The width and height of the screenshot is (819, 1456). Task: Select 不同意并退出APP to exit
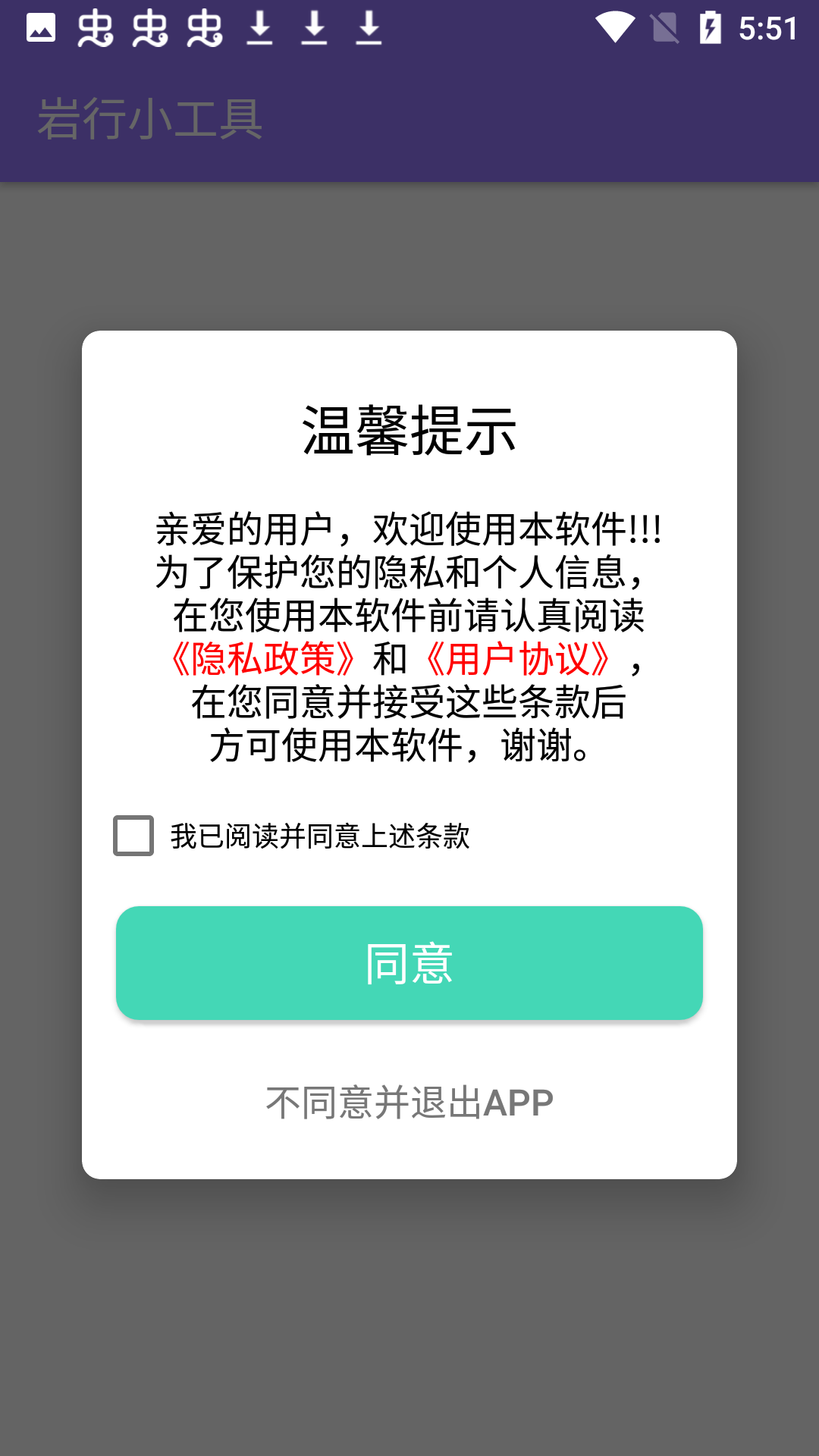pyautogui.click(x=409, y=1103)
